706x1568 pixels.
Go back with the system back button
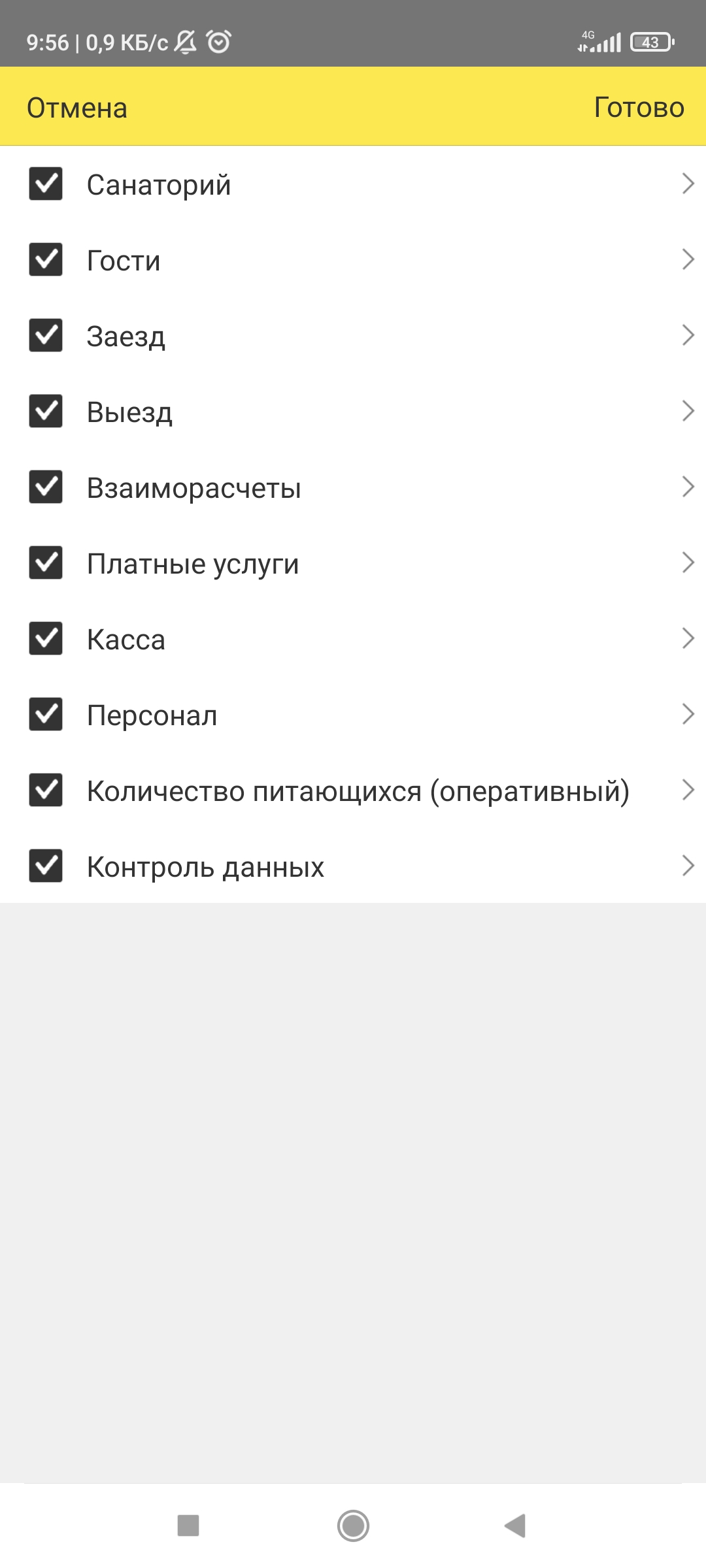pyautogui.click(x=516, y=1526)
